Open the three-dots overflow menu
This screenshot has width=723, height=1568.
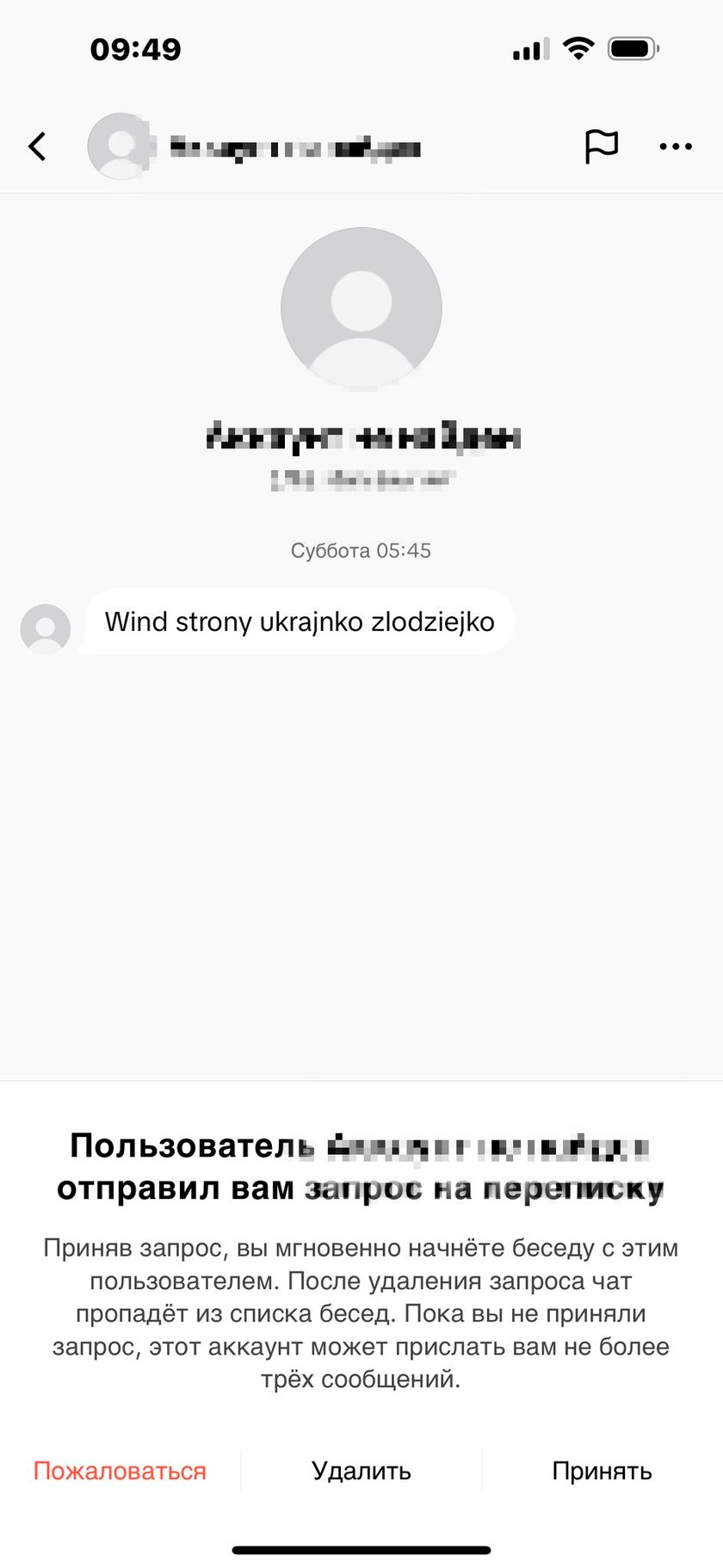[675, 146]
